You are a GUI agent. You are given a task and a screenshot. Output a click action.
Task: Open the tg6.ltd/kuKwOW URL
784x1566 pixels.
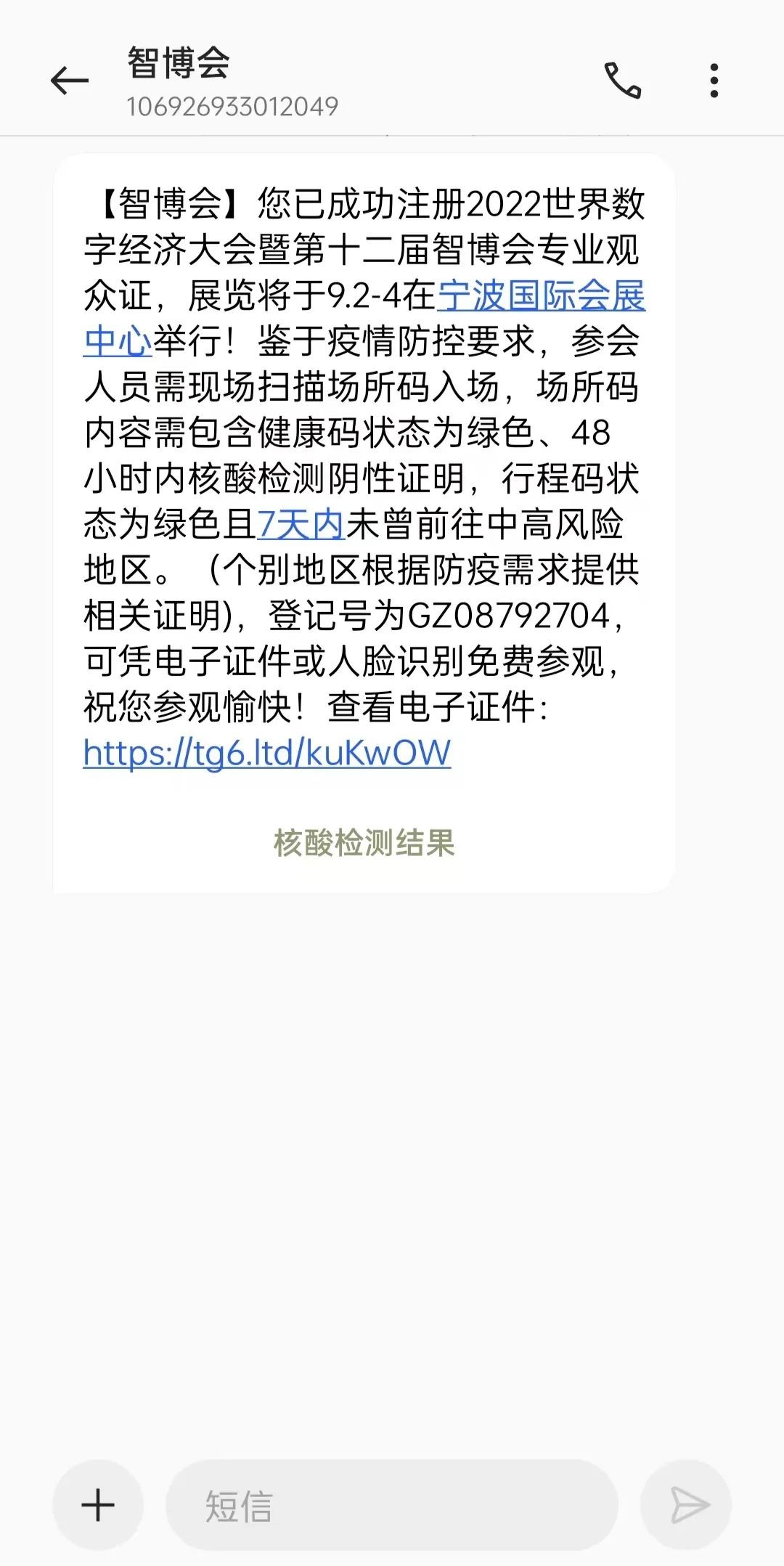pyautogui.click(x=267, y=753)
